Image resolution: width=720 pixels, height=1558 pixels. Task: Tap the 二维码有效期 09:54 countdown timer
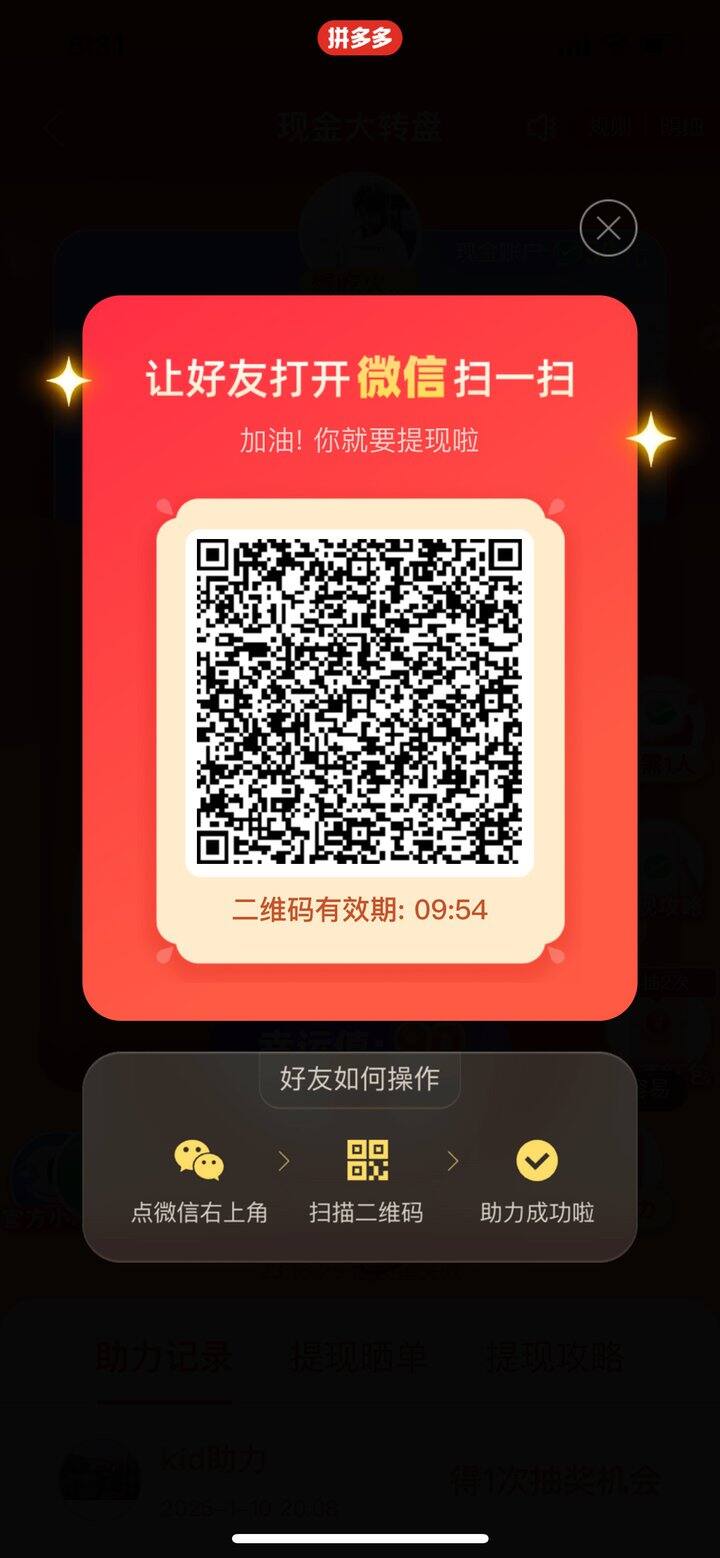point(359,910)
